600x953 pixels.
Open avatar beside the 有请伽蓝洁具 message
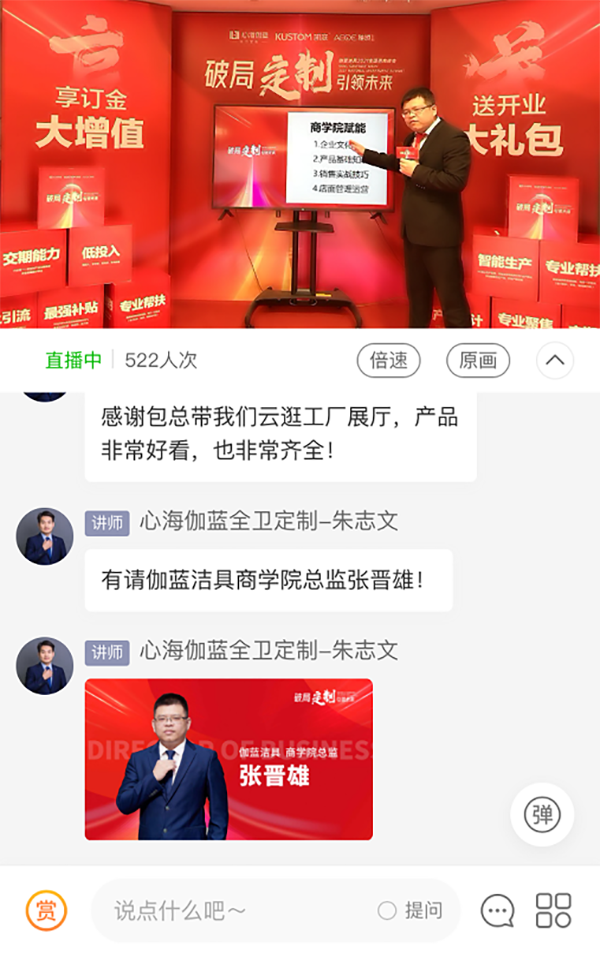pyautogui.click(x=45, y=536)
